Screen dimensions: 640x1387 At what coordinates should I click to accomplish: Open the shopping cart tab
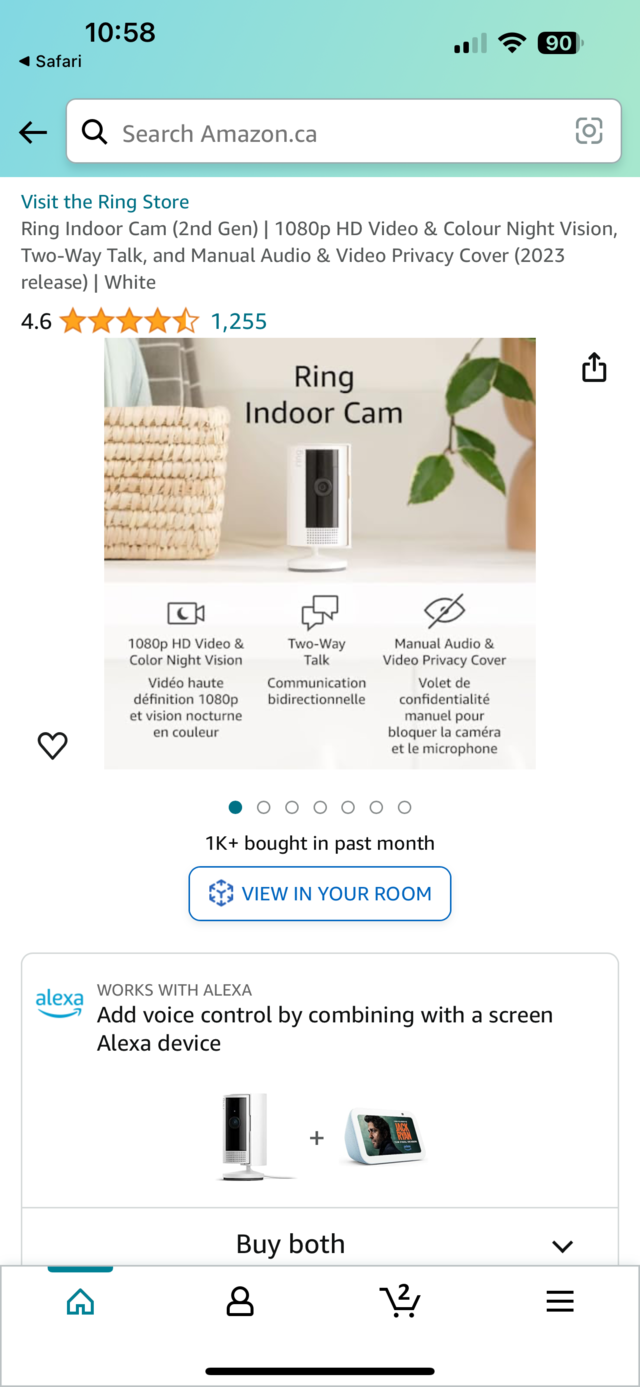[x=400, y=1301]
